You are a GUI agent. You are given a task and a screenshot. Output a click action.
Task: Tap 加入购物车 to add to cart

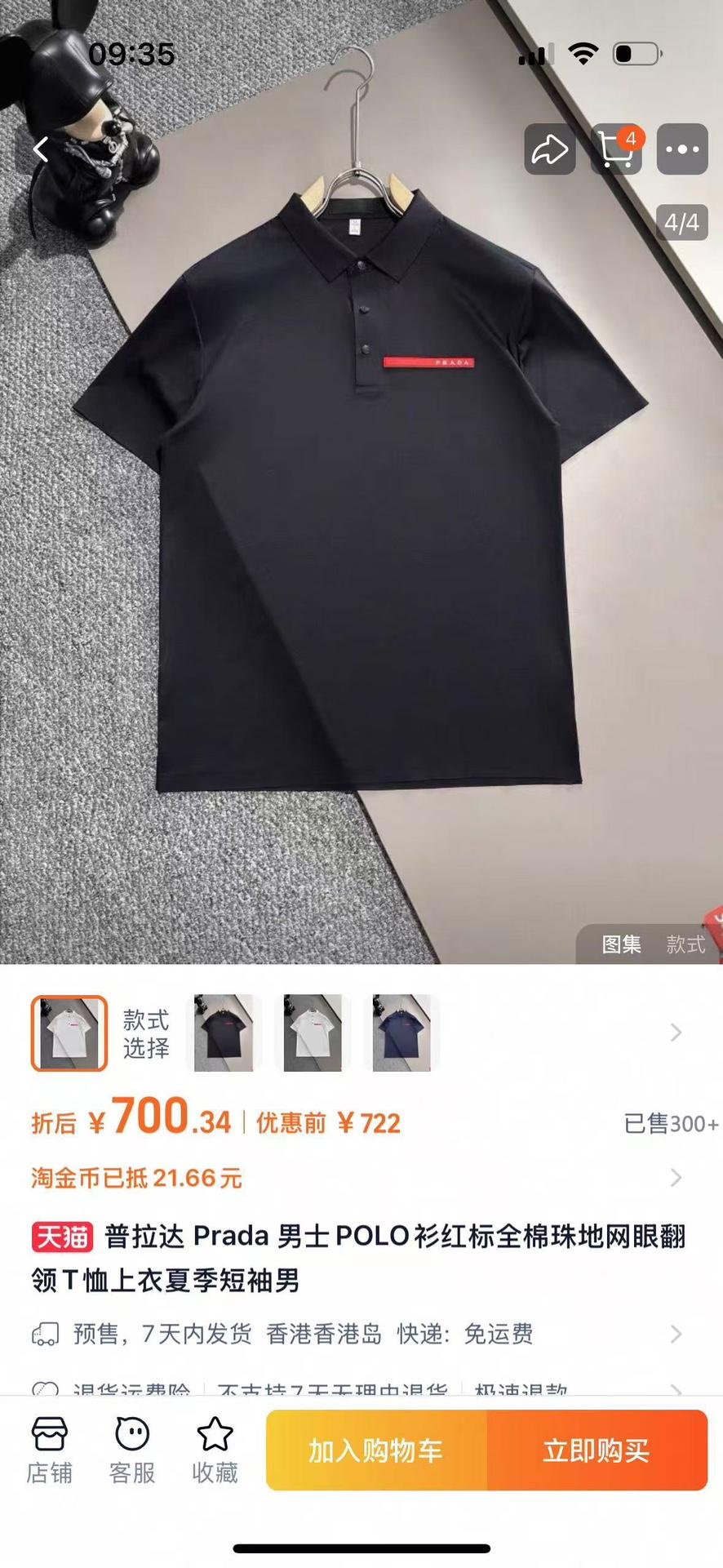[376, 1450]
